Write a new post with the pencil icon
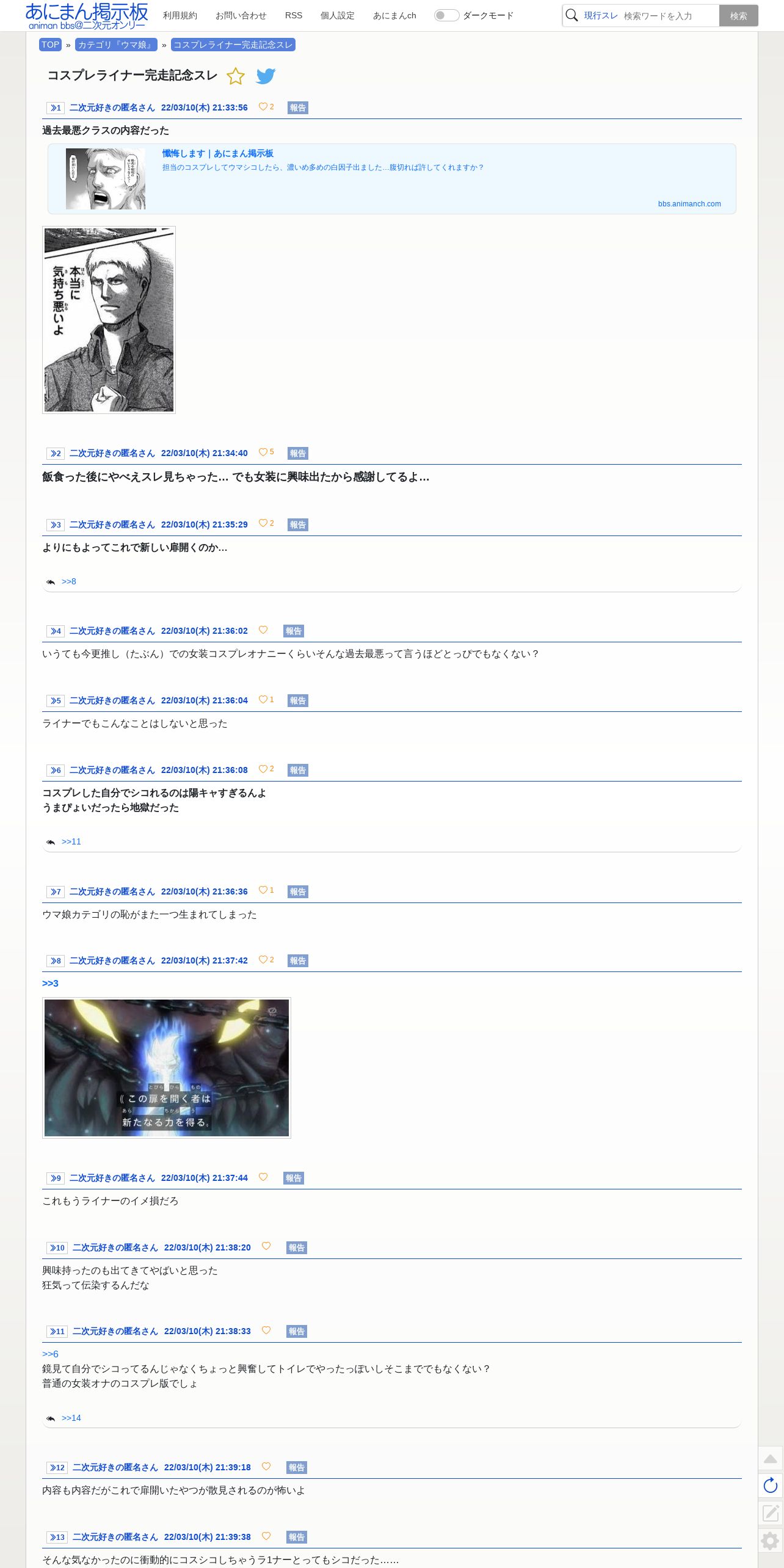 771,1513
